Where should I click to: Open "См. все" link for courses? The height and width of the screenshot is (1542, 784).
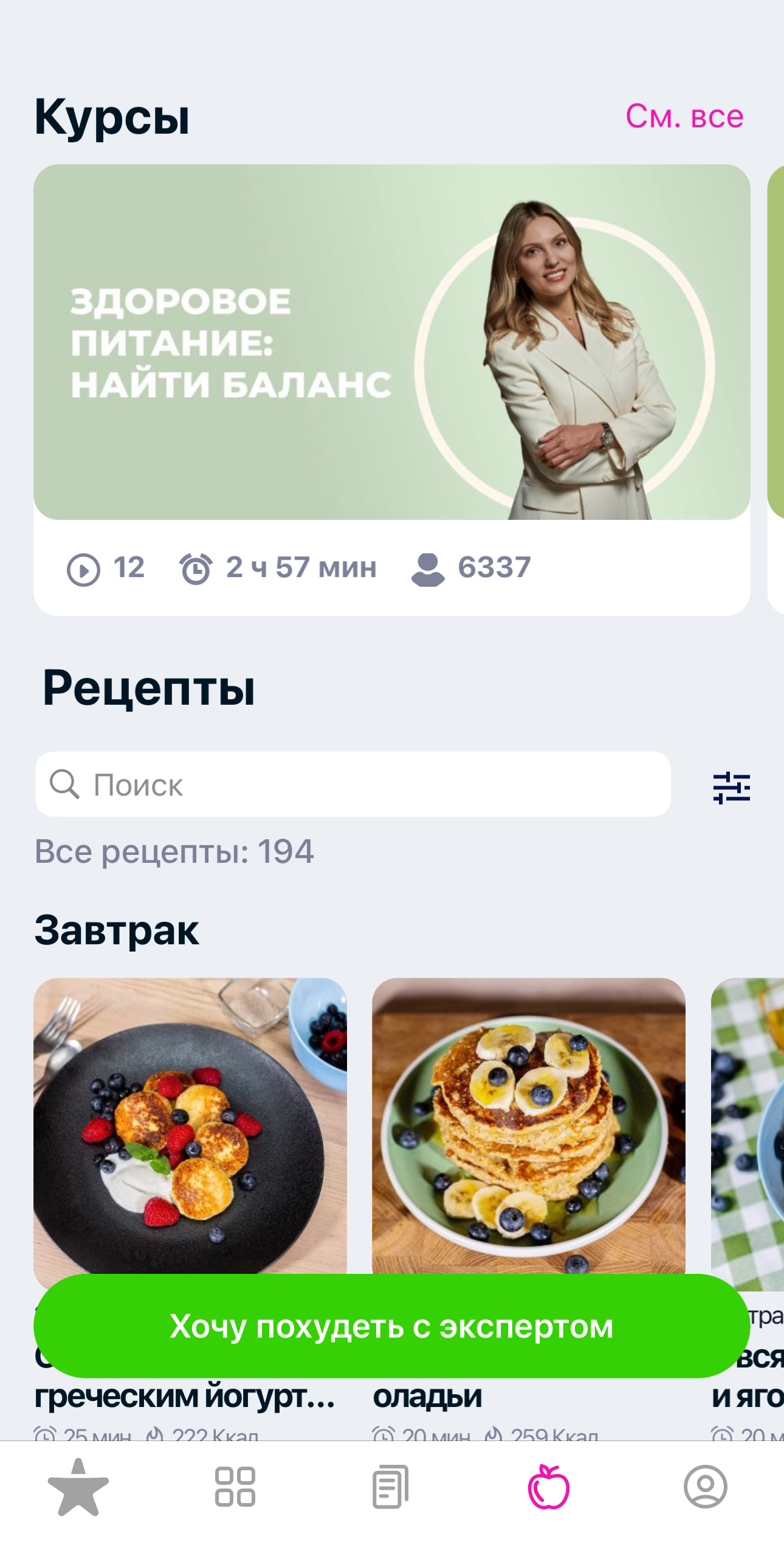click(x=684, y=116)
